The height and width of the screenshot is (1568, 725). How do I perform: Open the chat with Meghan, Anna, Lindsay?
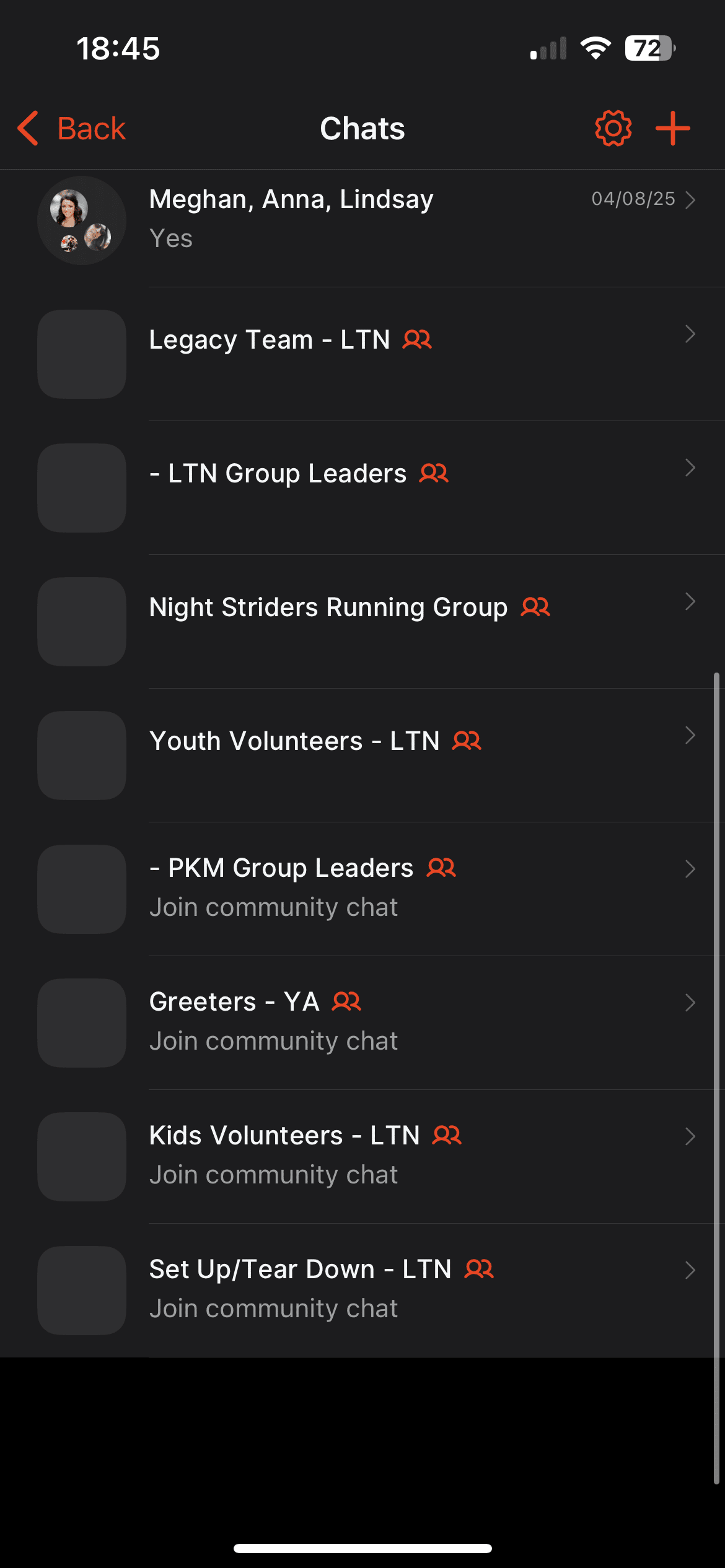(362, 220)
